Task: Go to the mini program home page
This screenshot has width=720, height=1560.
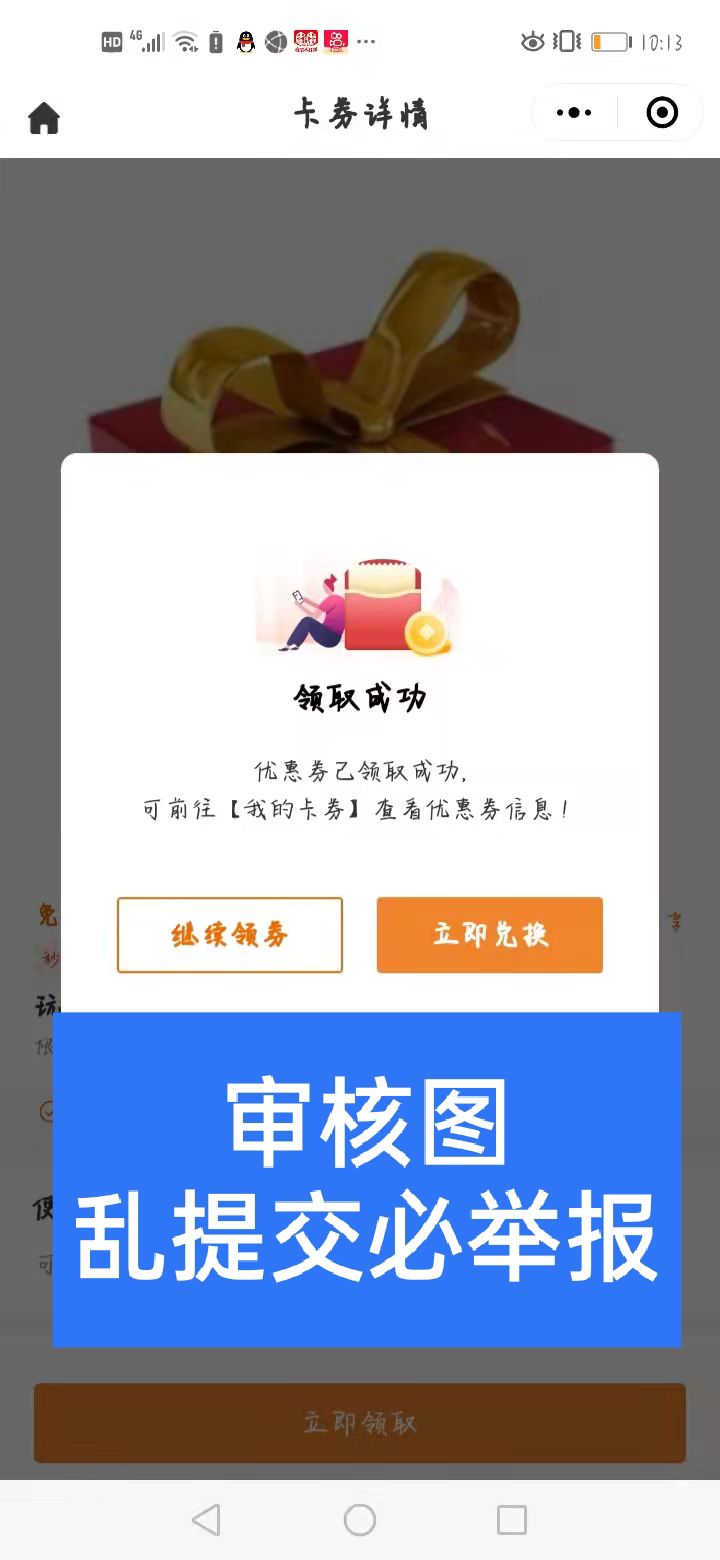Action: pyautogui.click(x=44, y=118)
